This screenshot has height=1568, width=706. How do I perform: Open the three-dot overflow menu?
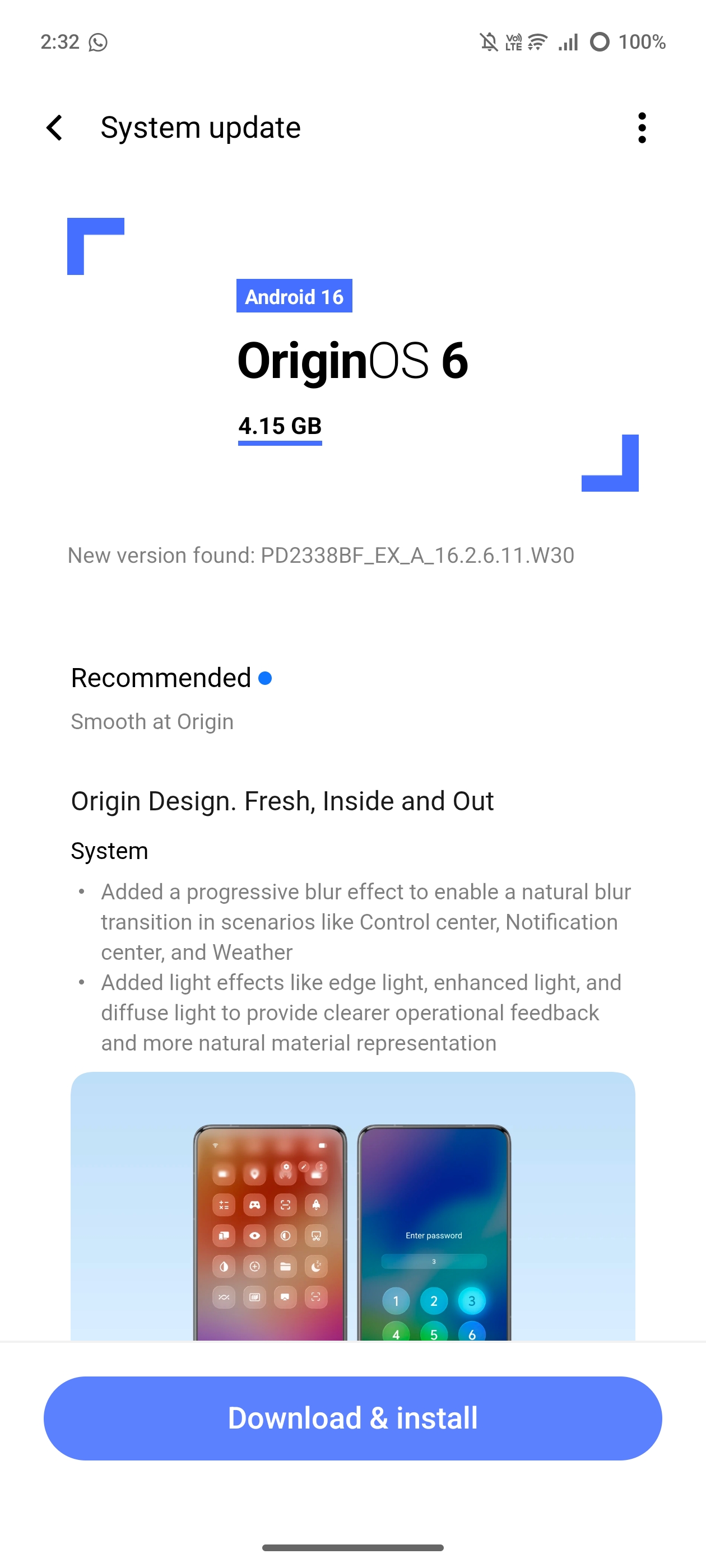642,128
